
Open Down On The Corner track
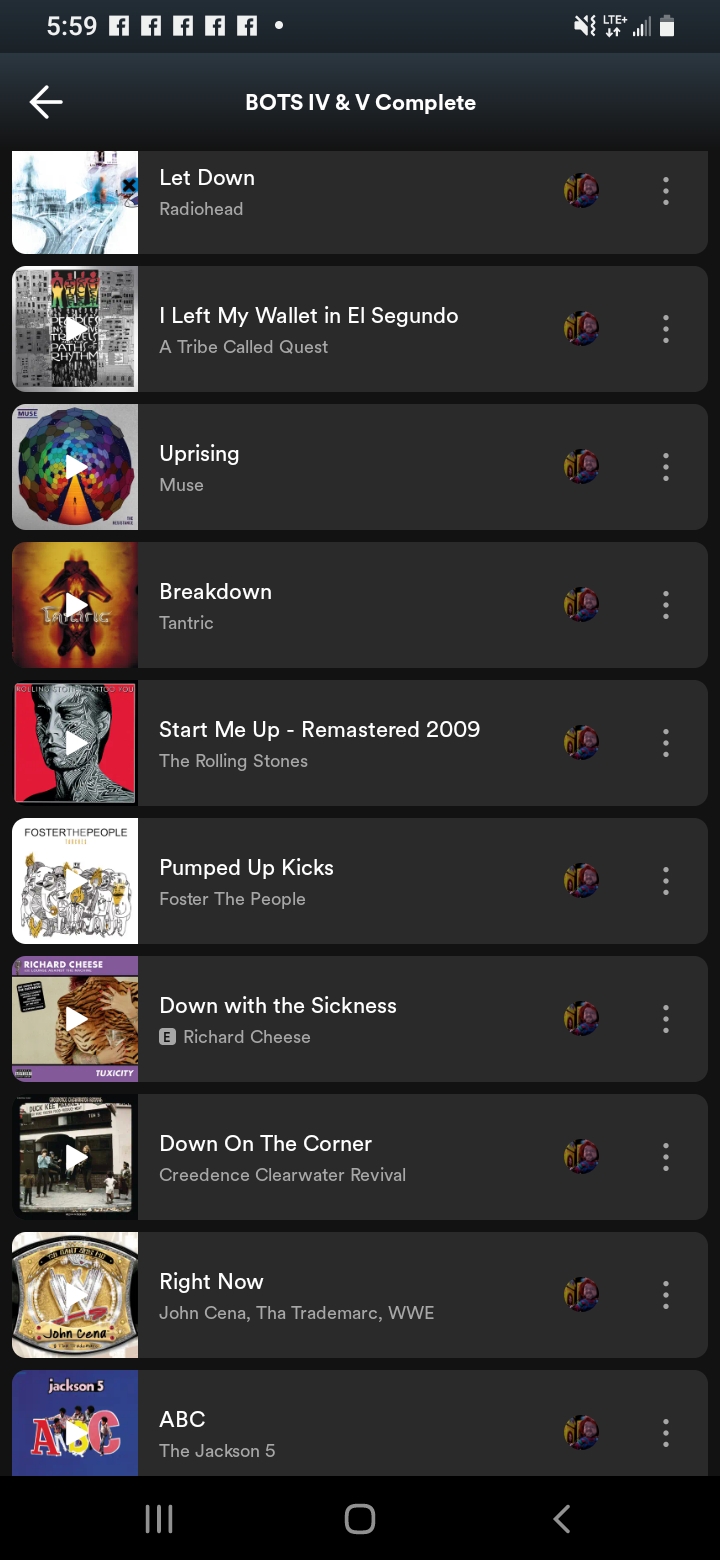coord(320,1157)
